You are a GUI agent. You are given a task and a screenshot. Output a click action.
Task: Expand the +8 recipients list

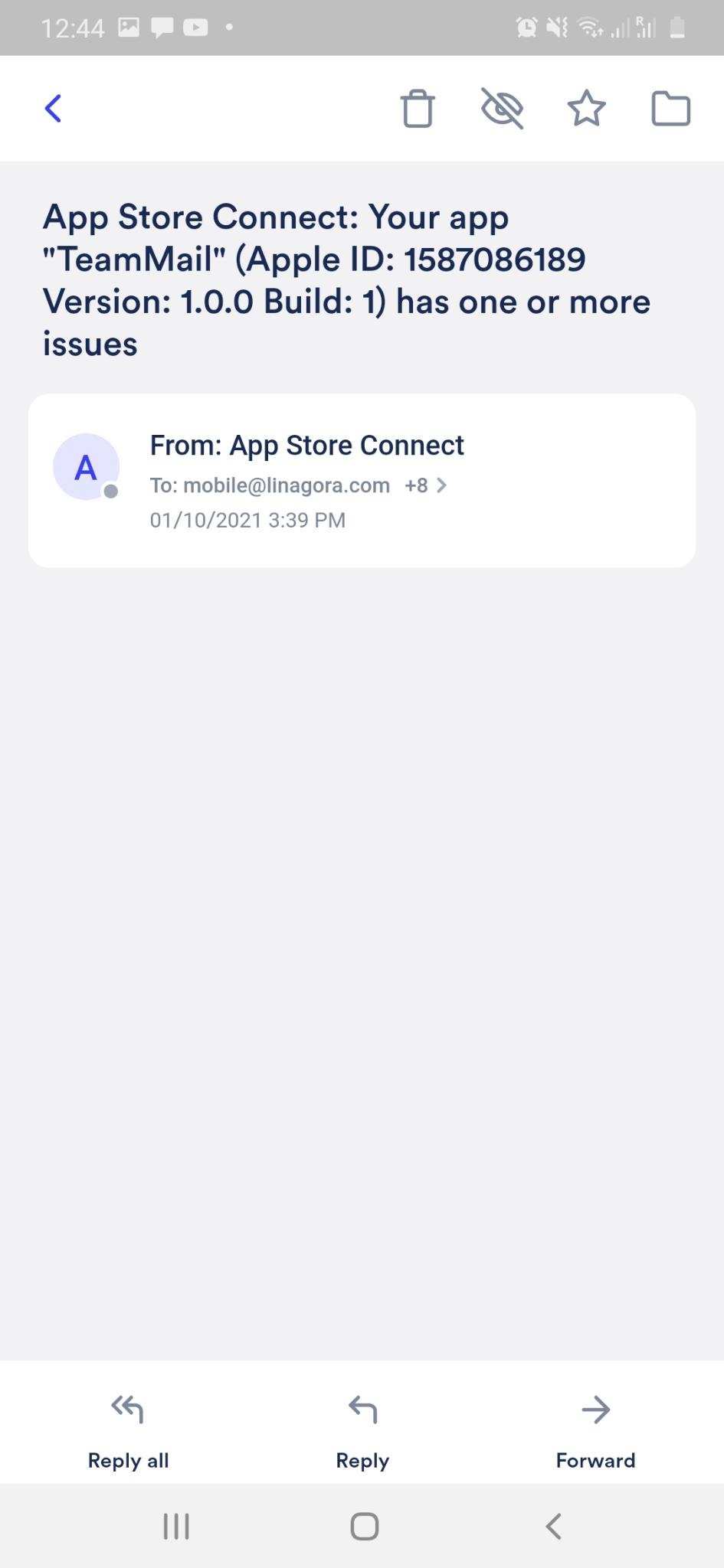pyautogui.click(x=426, y=485)
